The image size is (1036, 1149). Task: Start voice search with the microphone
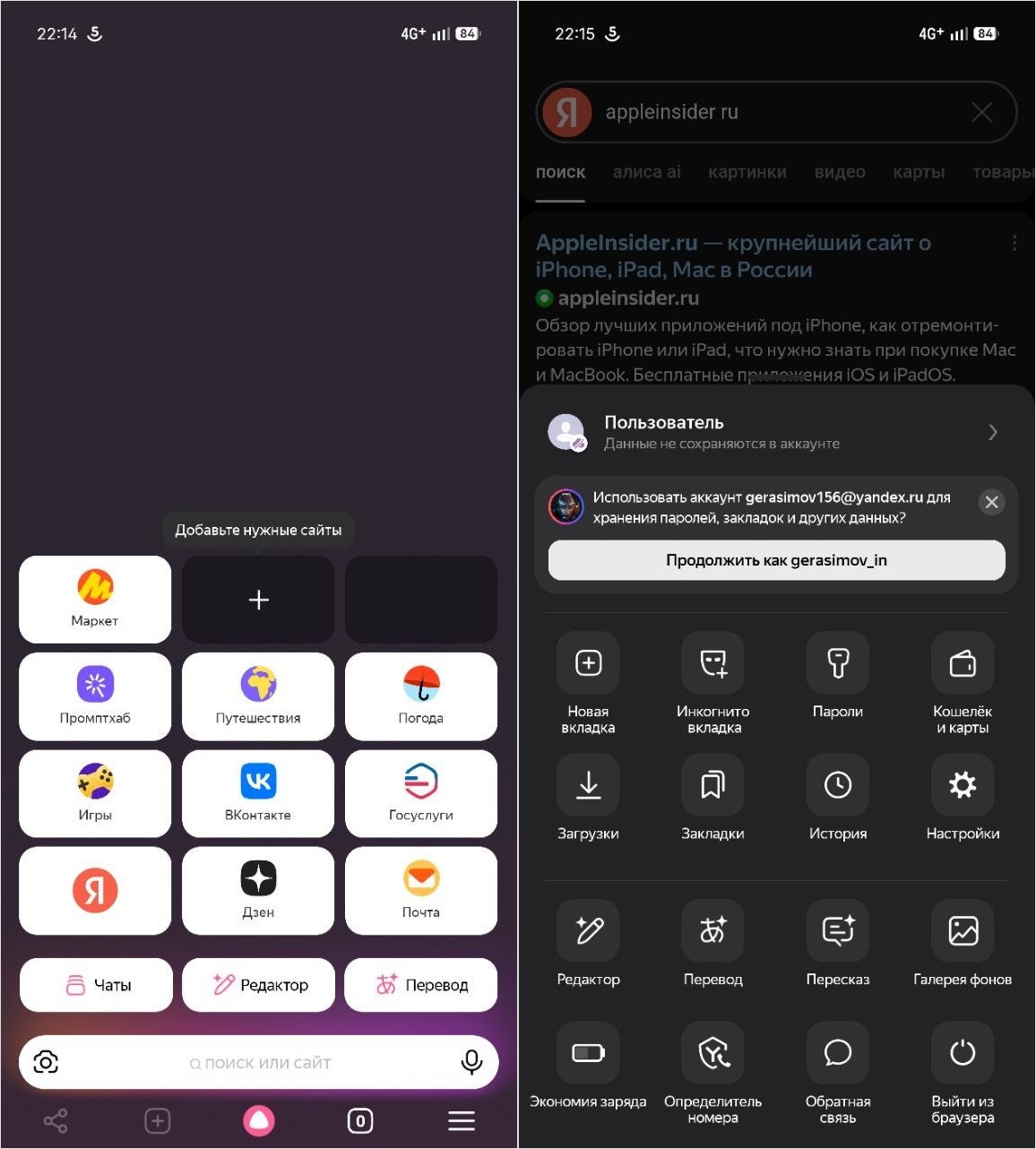471,1063
